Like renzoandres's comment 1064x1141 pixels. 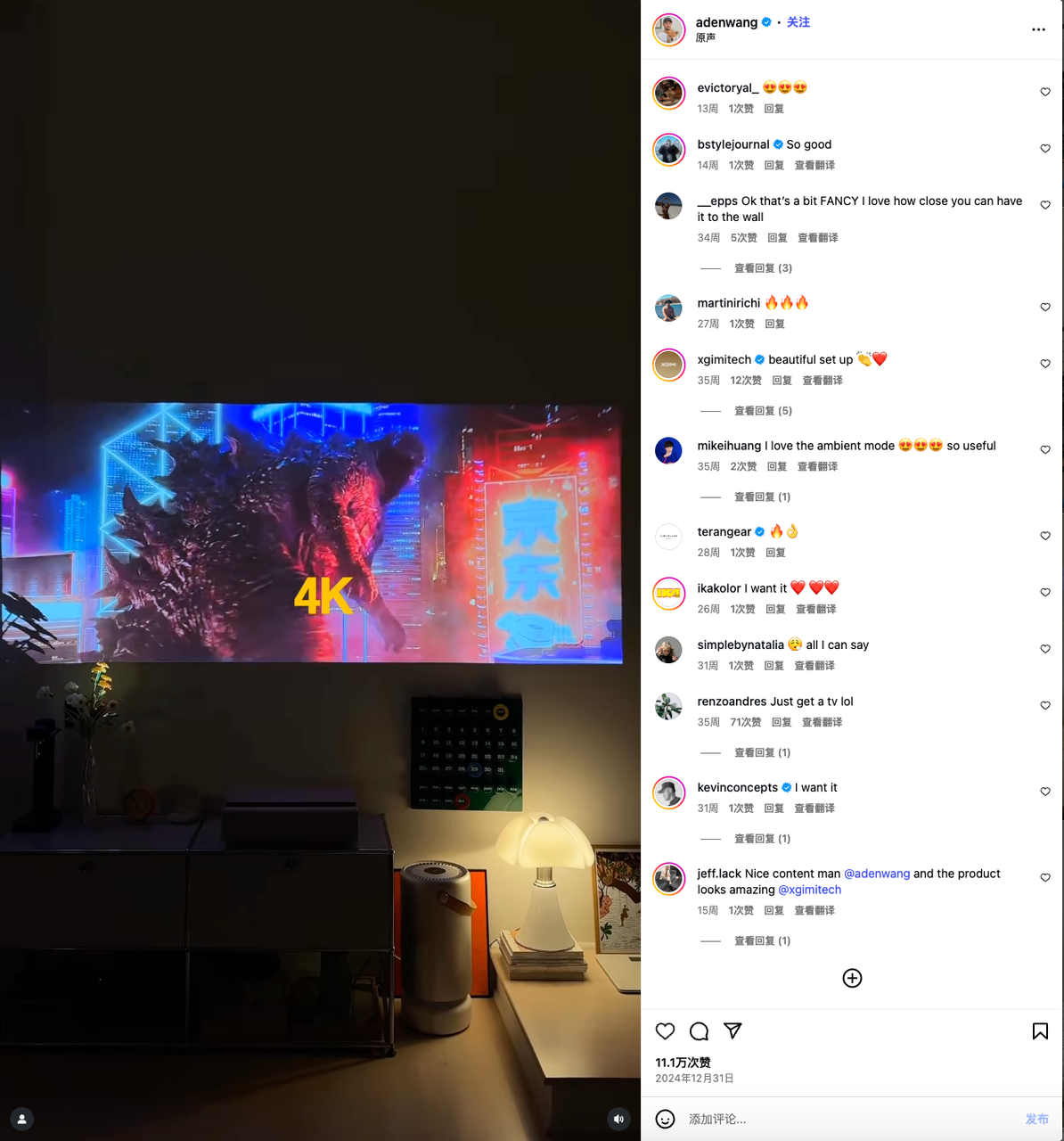tap(1045, 705)
